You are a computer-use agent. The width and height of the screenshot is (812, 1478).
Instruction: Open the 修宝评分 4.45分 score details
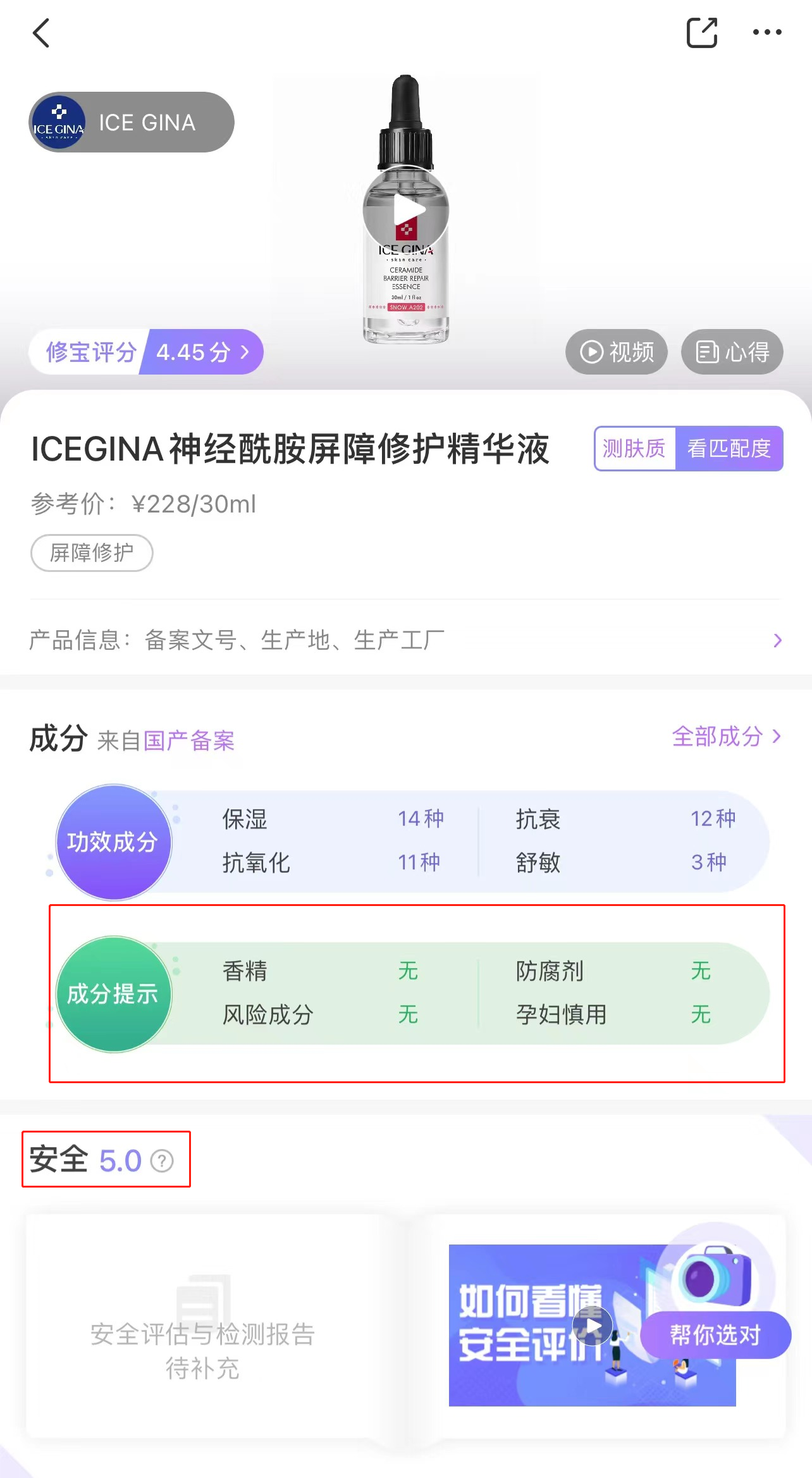[x=146, y=352]
